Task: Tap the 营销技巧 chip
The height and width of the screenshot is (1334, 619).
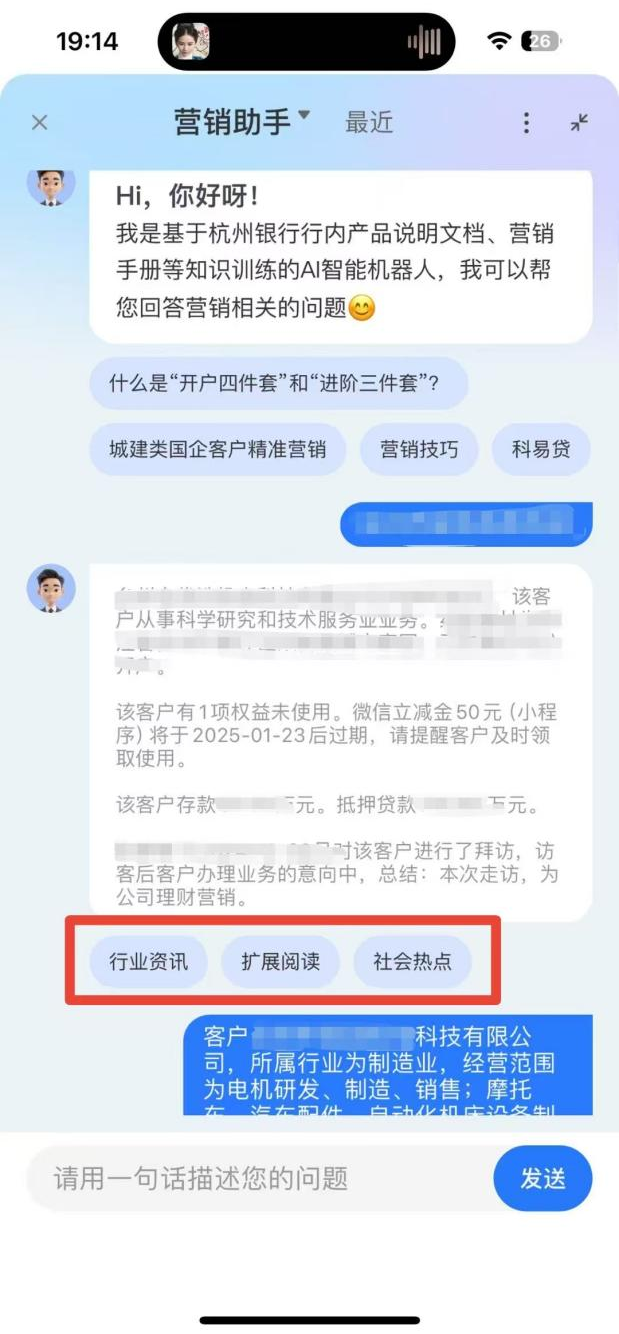Action: tap(419, 449)
